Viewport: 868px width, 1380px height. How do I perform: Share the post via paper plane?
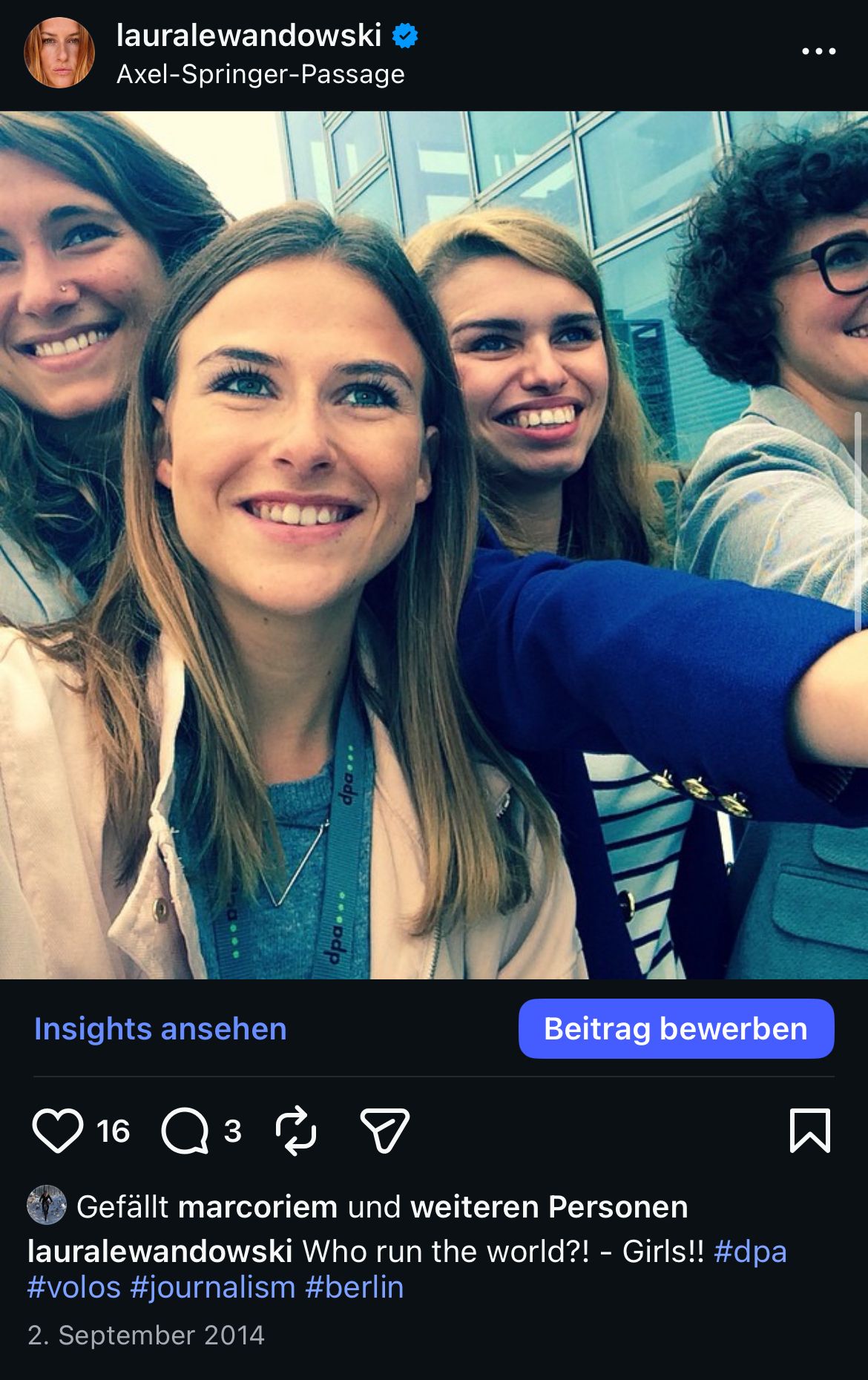click(x=384, y=1131)
